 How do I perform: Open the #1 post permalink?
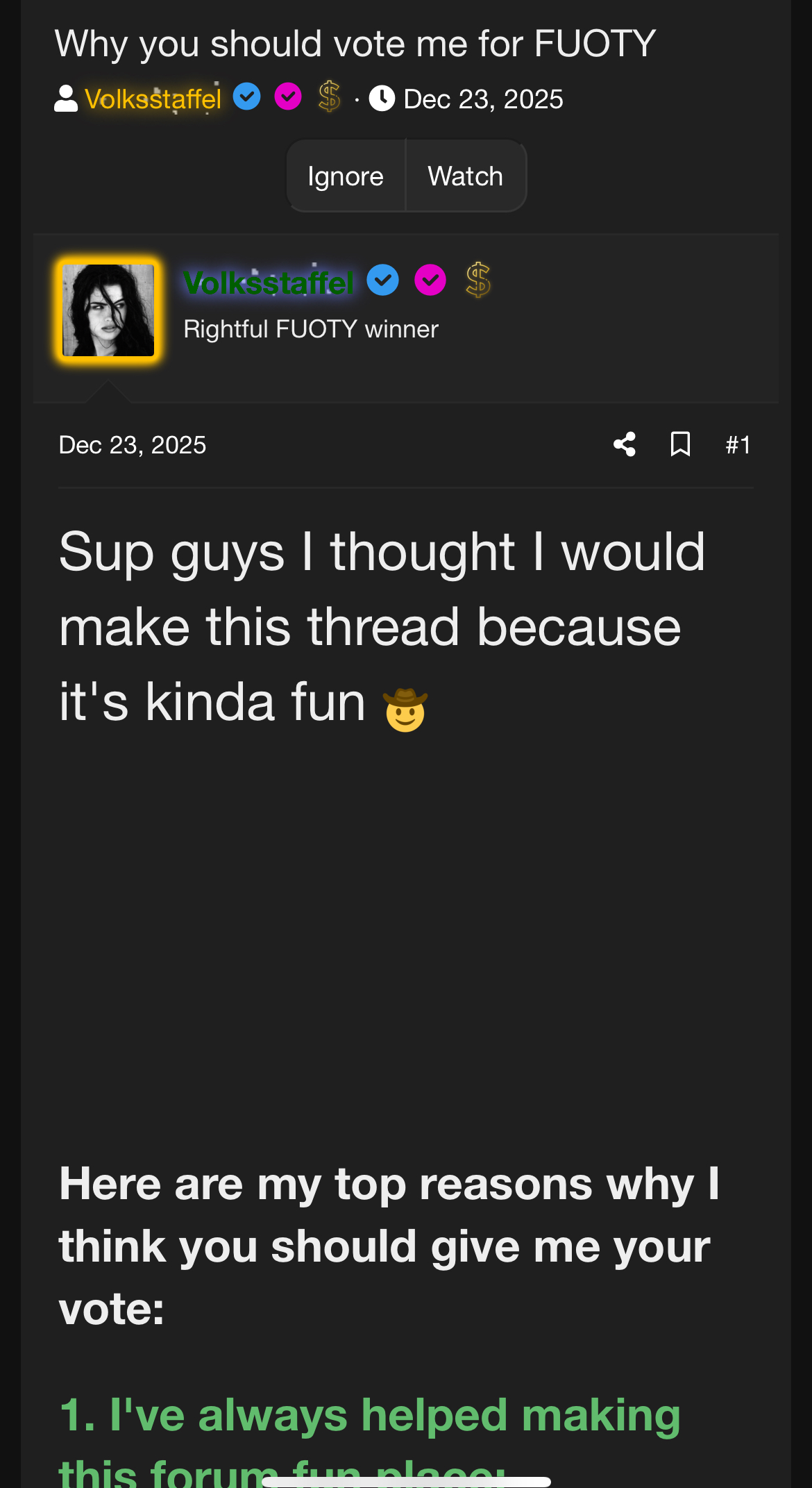coord(738,445)
